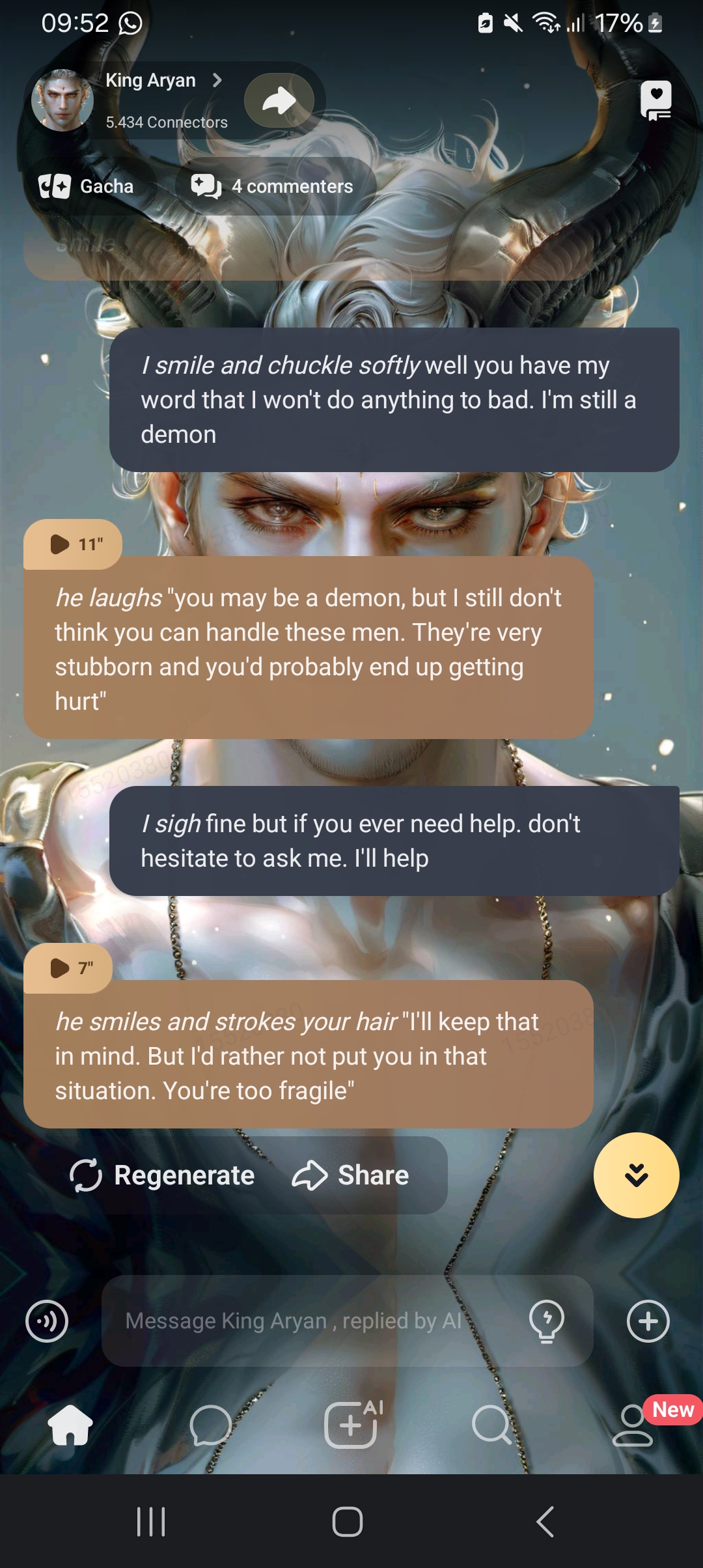Switch to the chats tab
The image size is (703, 1568).
pyautogui.click(x=210, y=1425)
